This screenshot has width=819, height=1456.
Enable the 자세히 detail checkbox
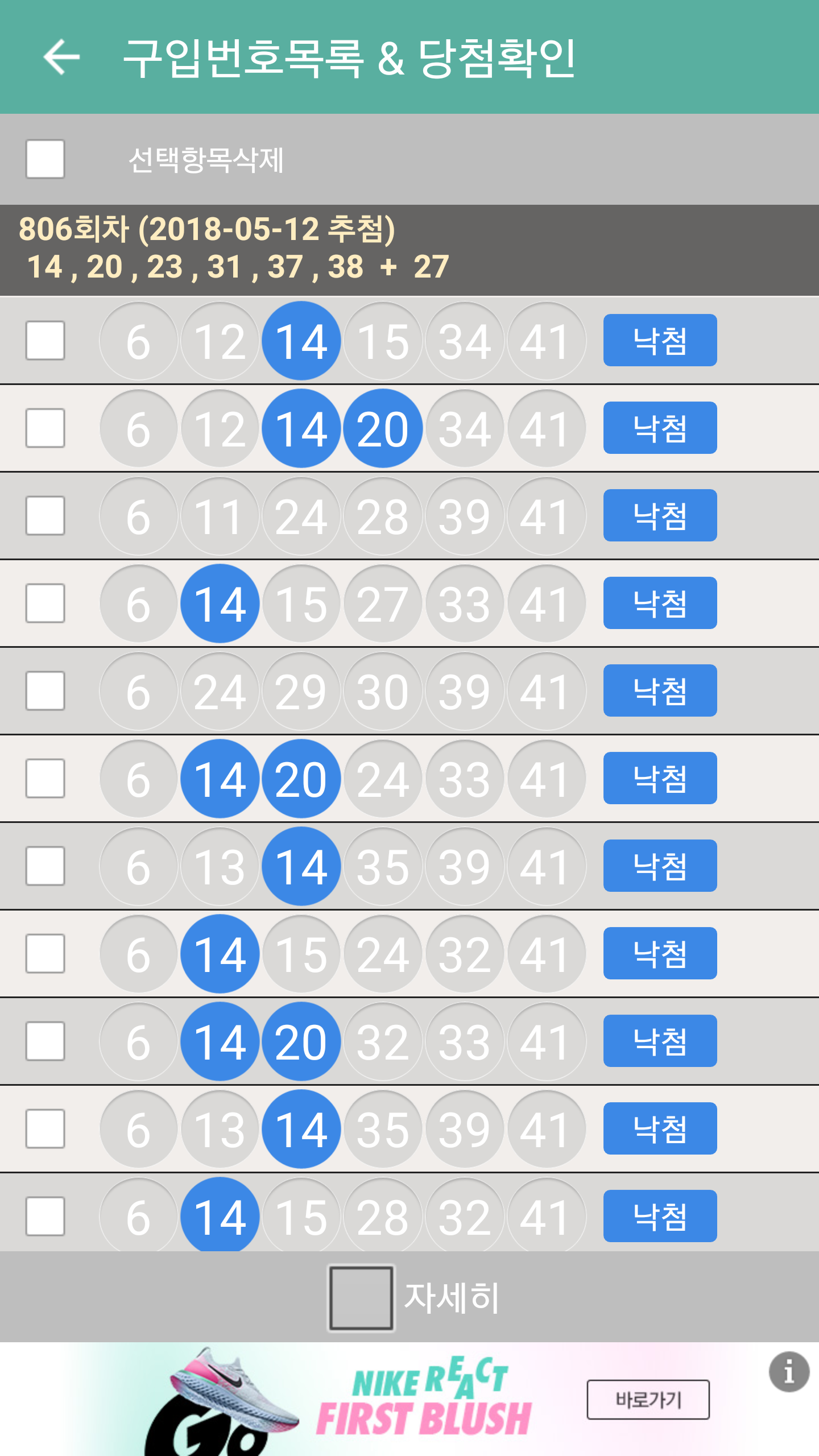pos(361,1297)
